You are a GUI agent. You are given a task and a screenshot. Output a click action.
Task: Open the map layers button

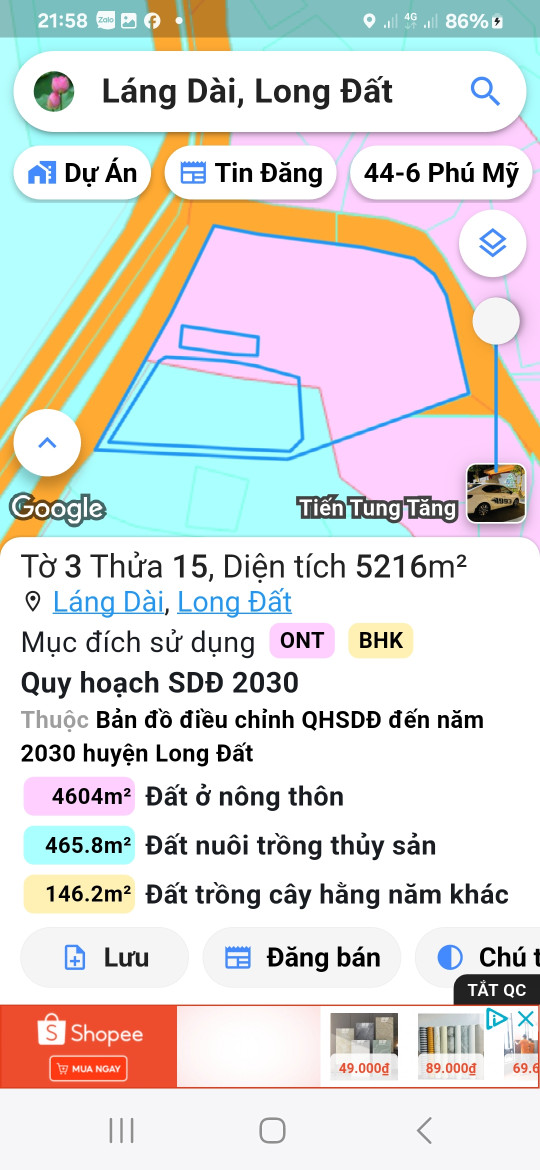[x=492, y=243]
